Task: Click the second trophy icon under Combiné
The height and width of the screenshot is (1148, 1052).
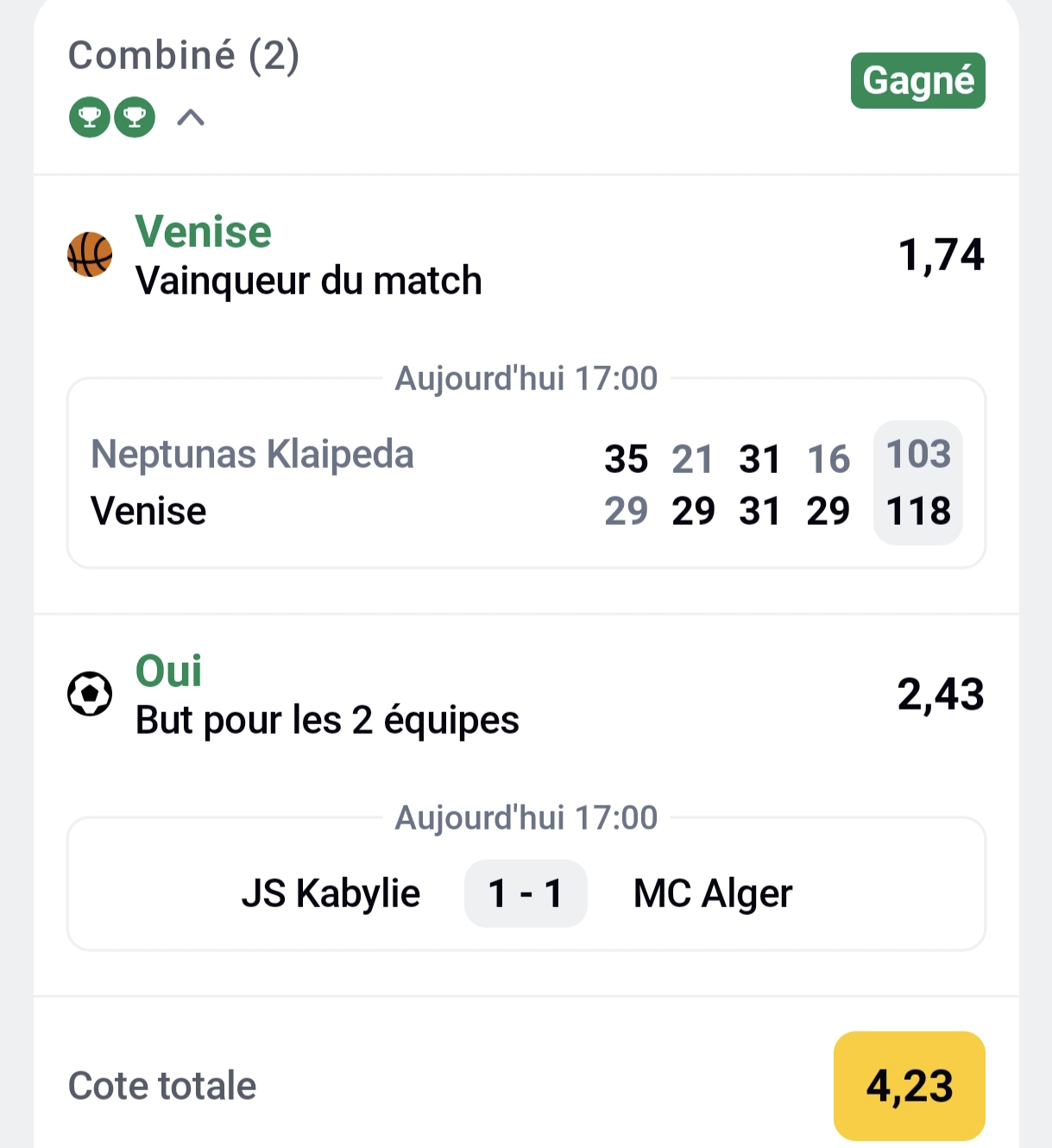Action: [134, 118]
